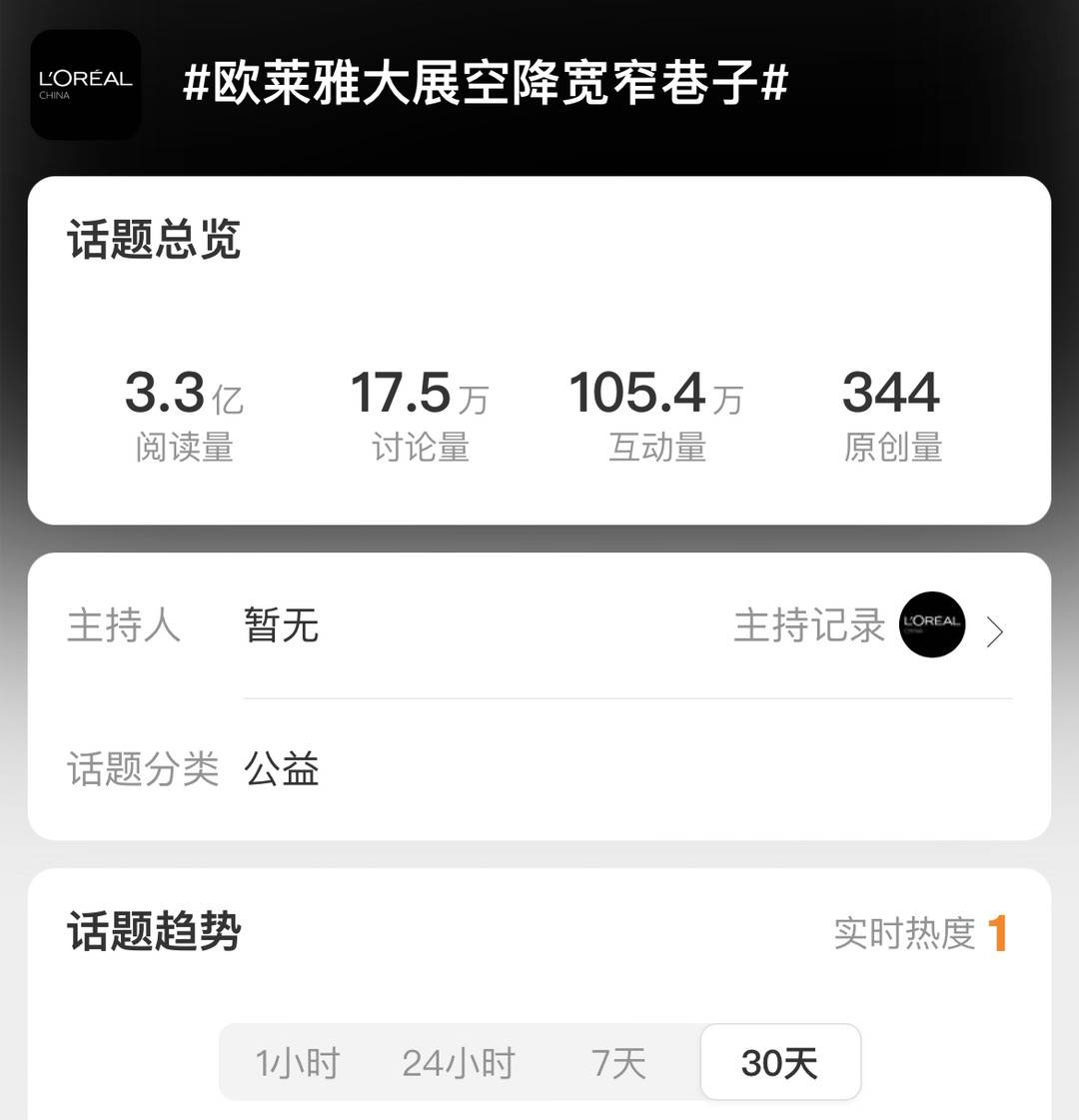Screen dimensions: 1079x1120
Task: Switch trend range to 1小时
Action: pos(298,1063)
